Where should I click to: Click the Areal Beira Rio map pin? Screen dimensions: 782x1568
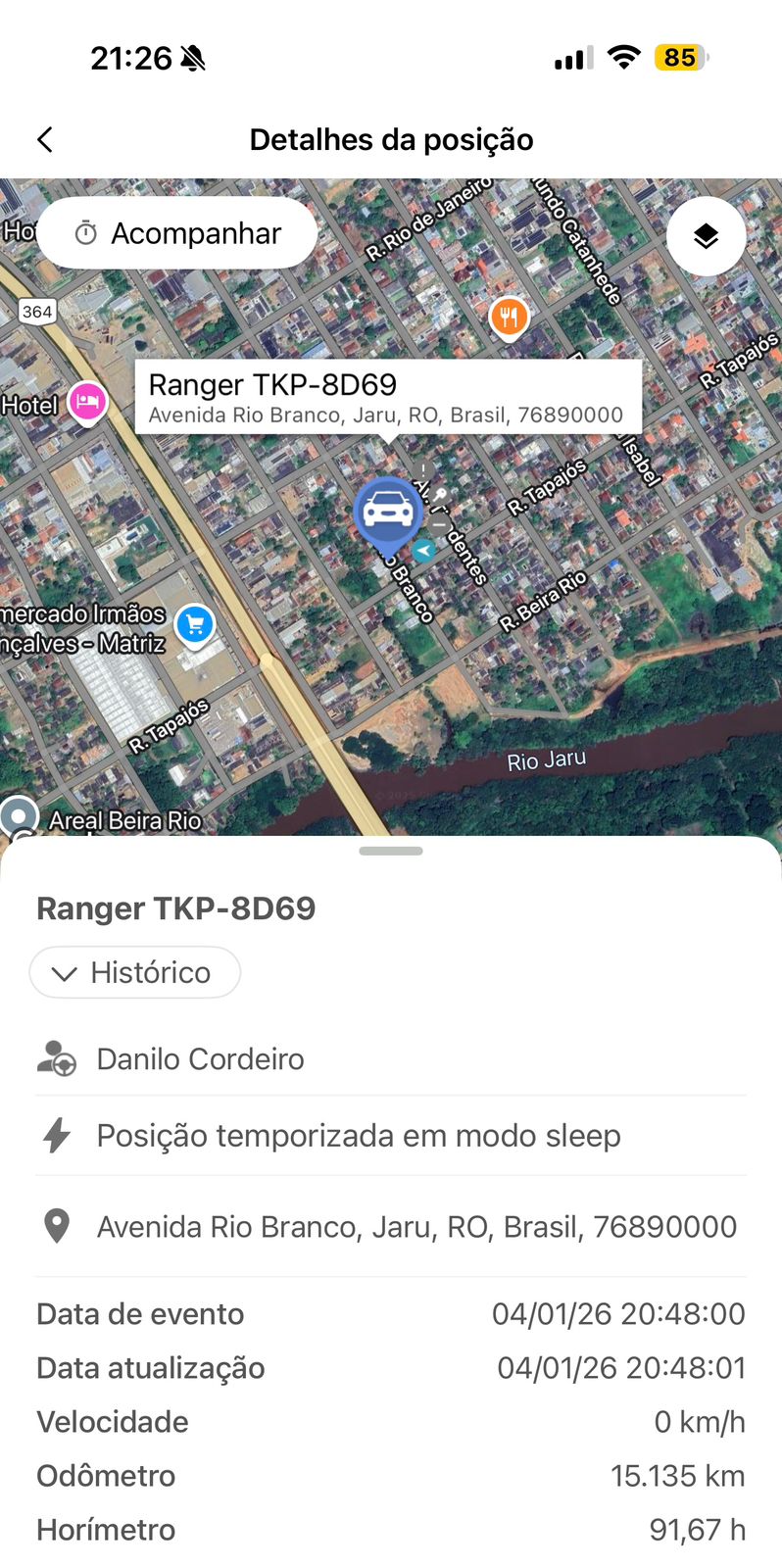click(x=18, y=813)
